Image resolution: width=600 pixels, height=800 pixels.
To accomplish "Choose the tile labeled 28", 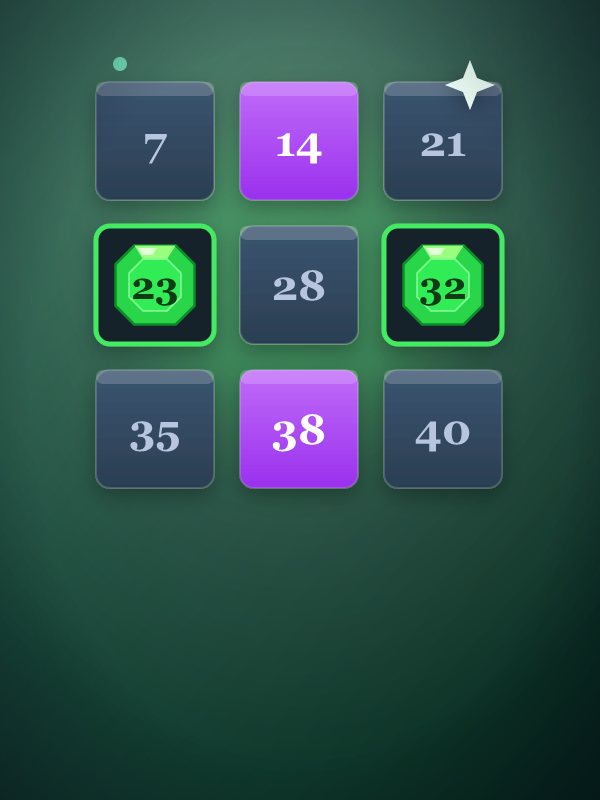I will pyautogui.click(x=299, y=285).
